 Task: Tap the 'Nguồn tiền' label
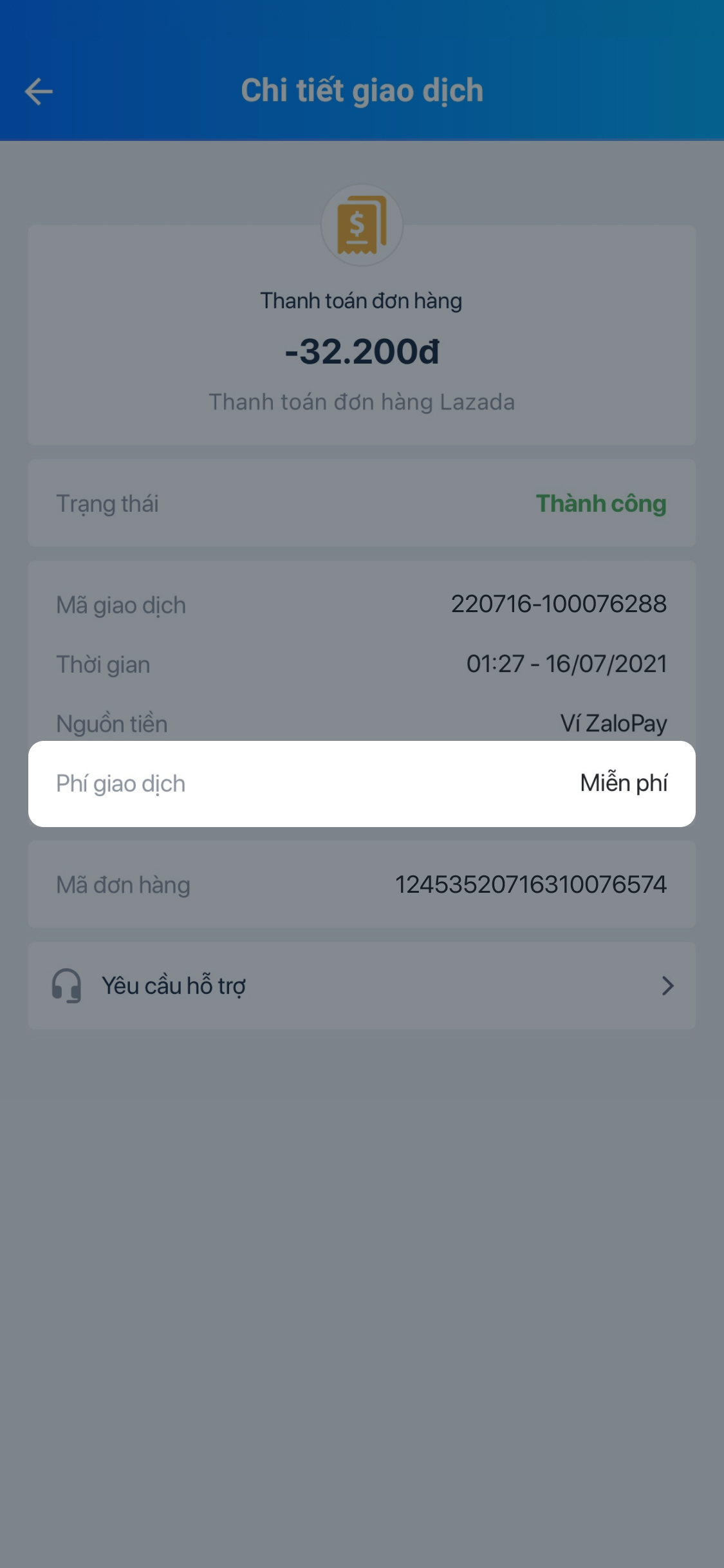click(x=111, y=723)
